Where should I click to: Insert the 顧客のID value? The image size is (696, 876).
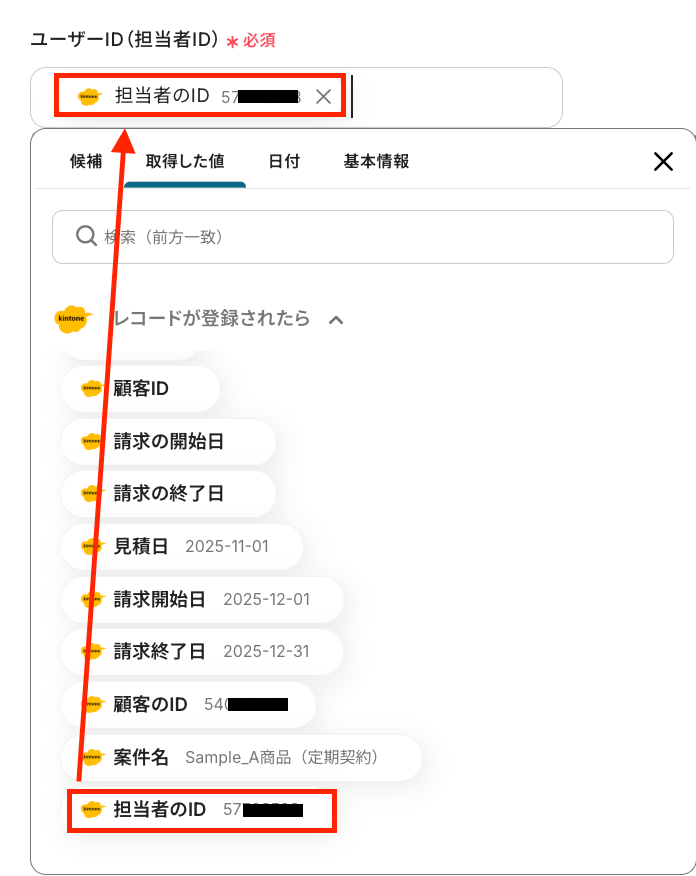coord(188,704)
